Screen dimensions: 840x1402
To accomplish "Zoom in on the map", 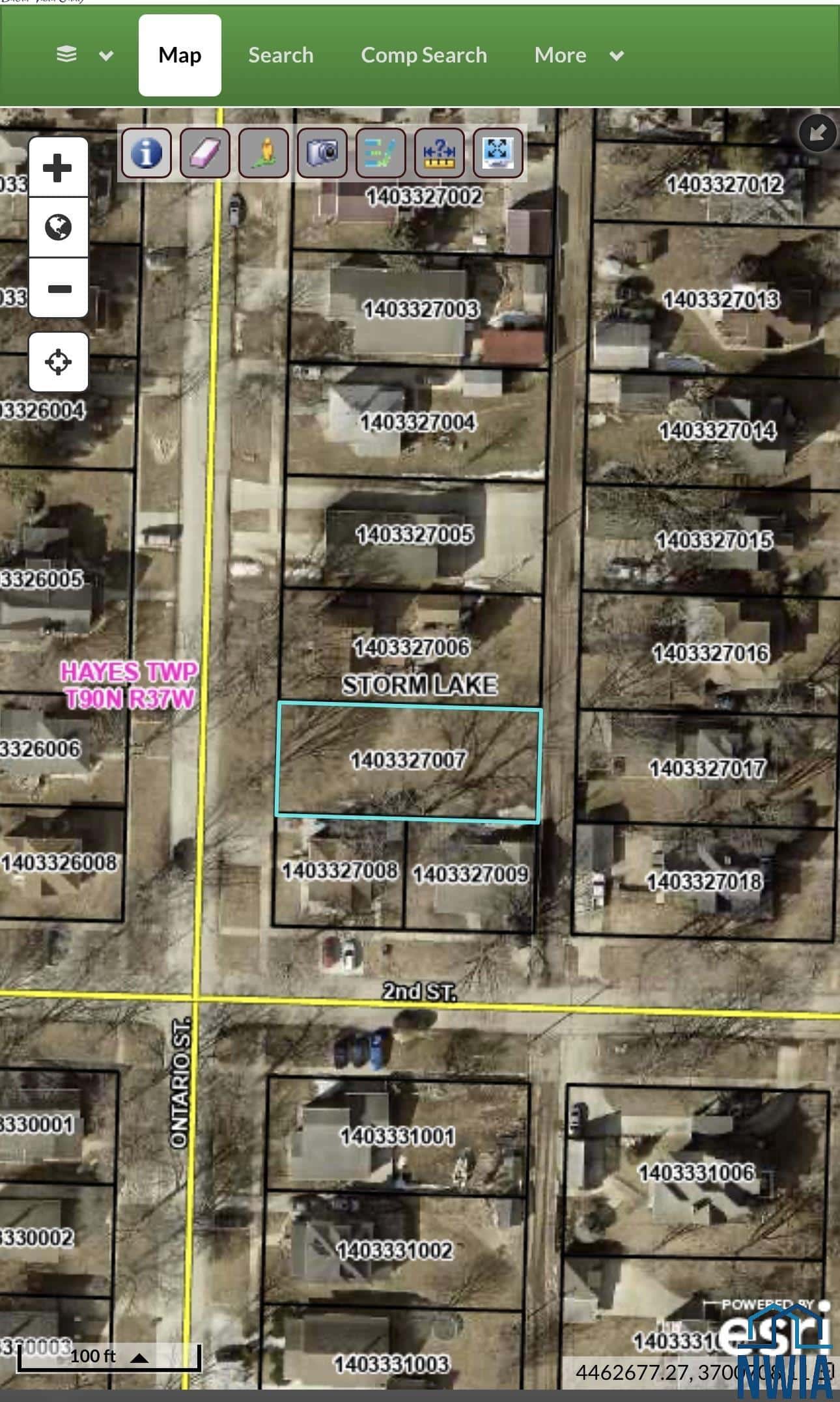I will (x=58, y=168).
